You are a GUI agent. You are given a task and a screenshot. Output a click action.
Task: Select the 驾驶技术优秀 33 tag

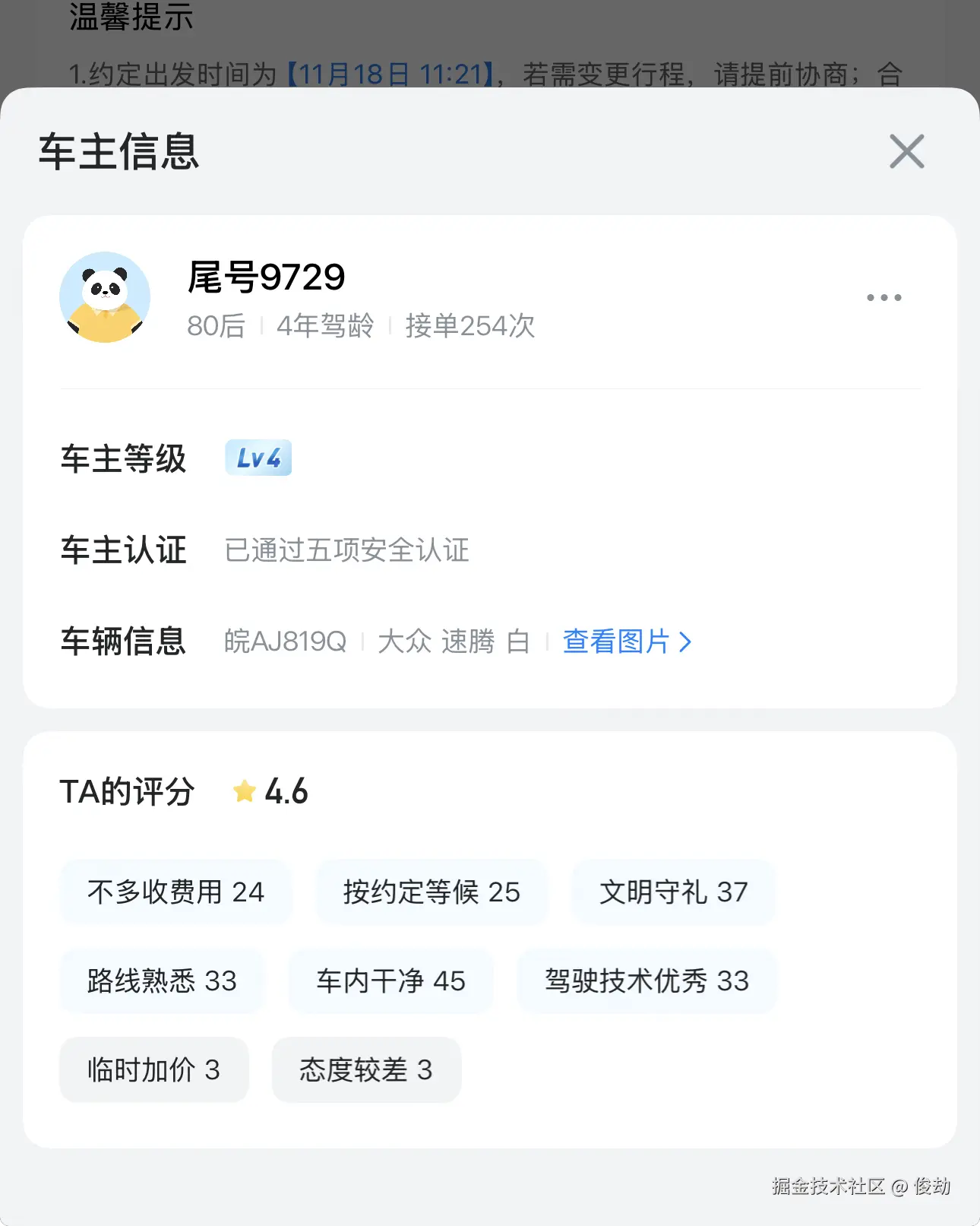click(x=646, y=981)
